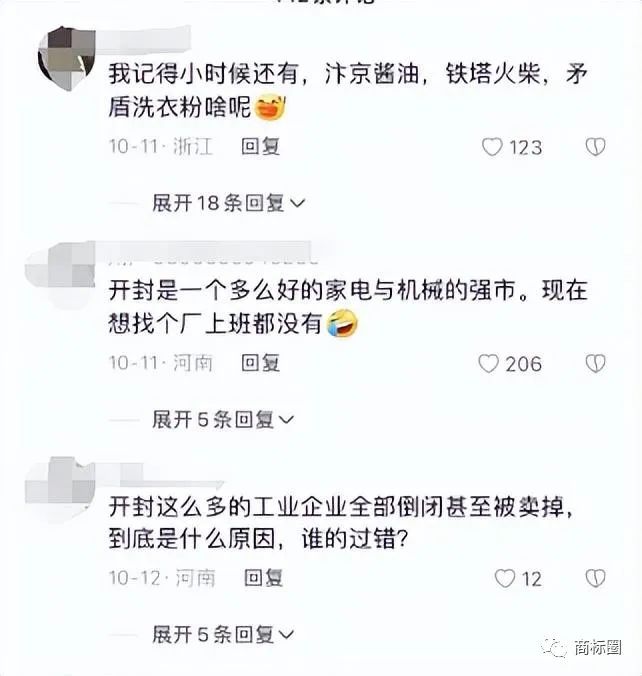Open the avatar of the 汴京酱油 commenter
Viewport: 642px width, 676px height.
point(66,57)
